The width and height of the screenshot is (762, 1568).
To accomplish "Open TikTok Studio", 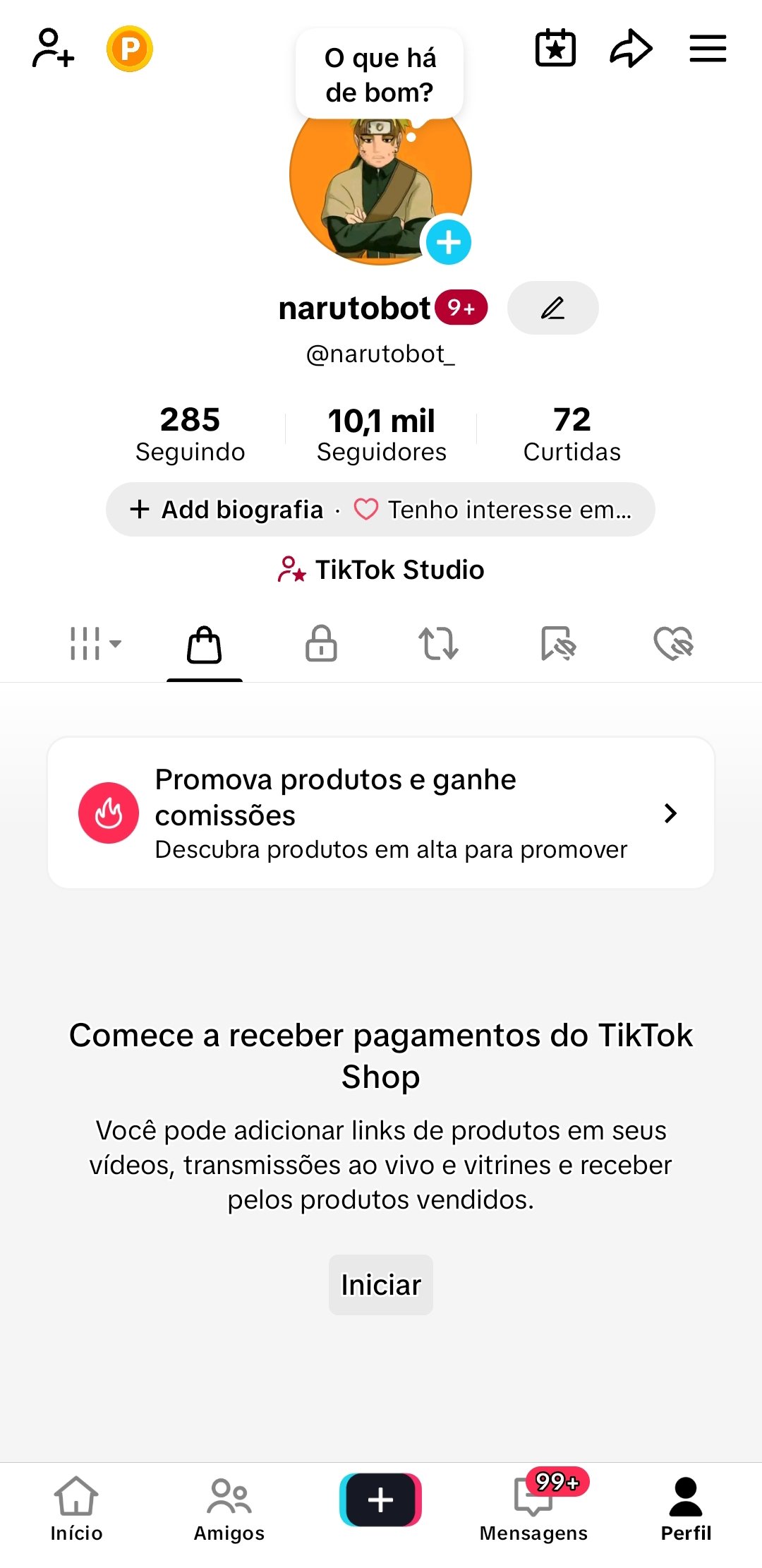I will click(x=381, y=570).
